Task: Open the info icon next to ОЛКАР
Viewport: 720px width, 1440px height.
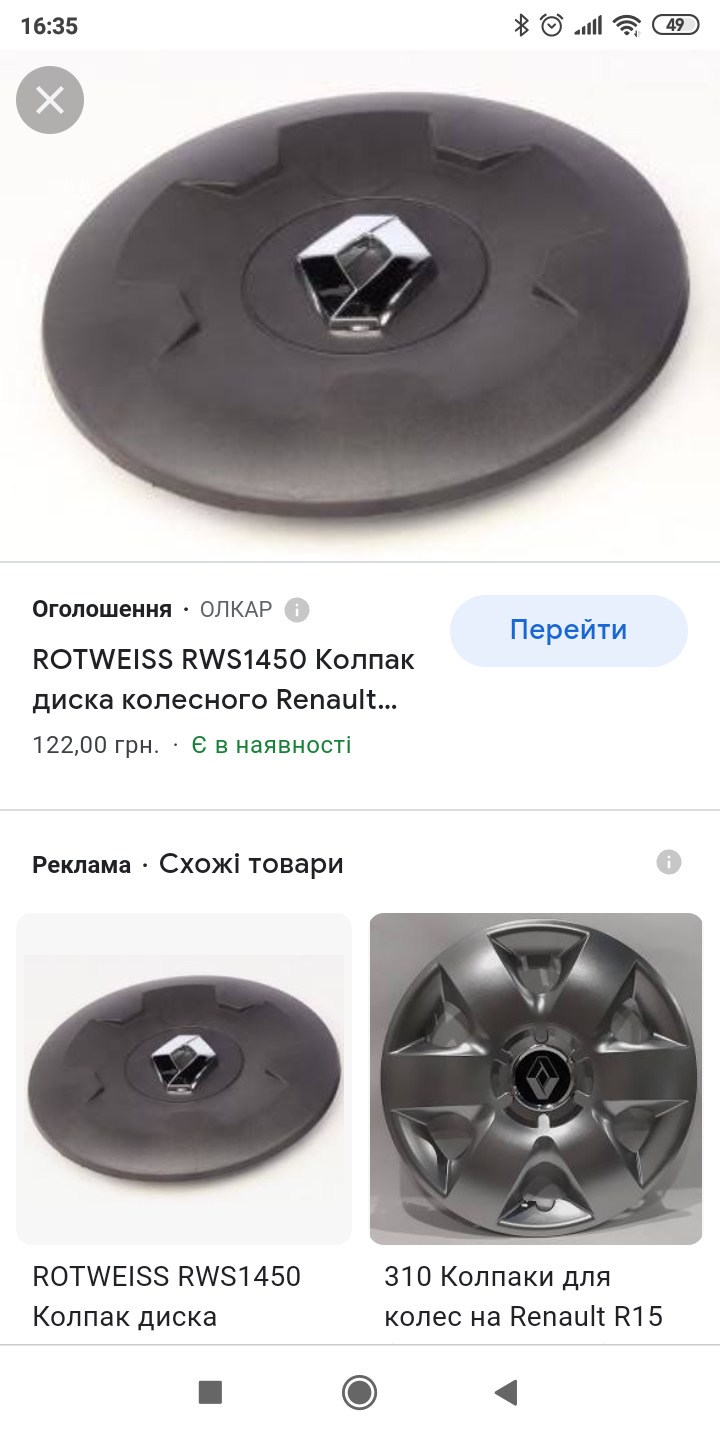Action: click(296, 609)
